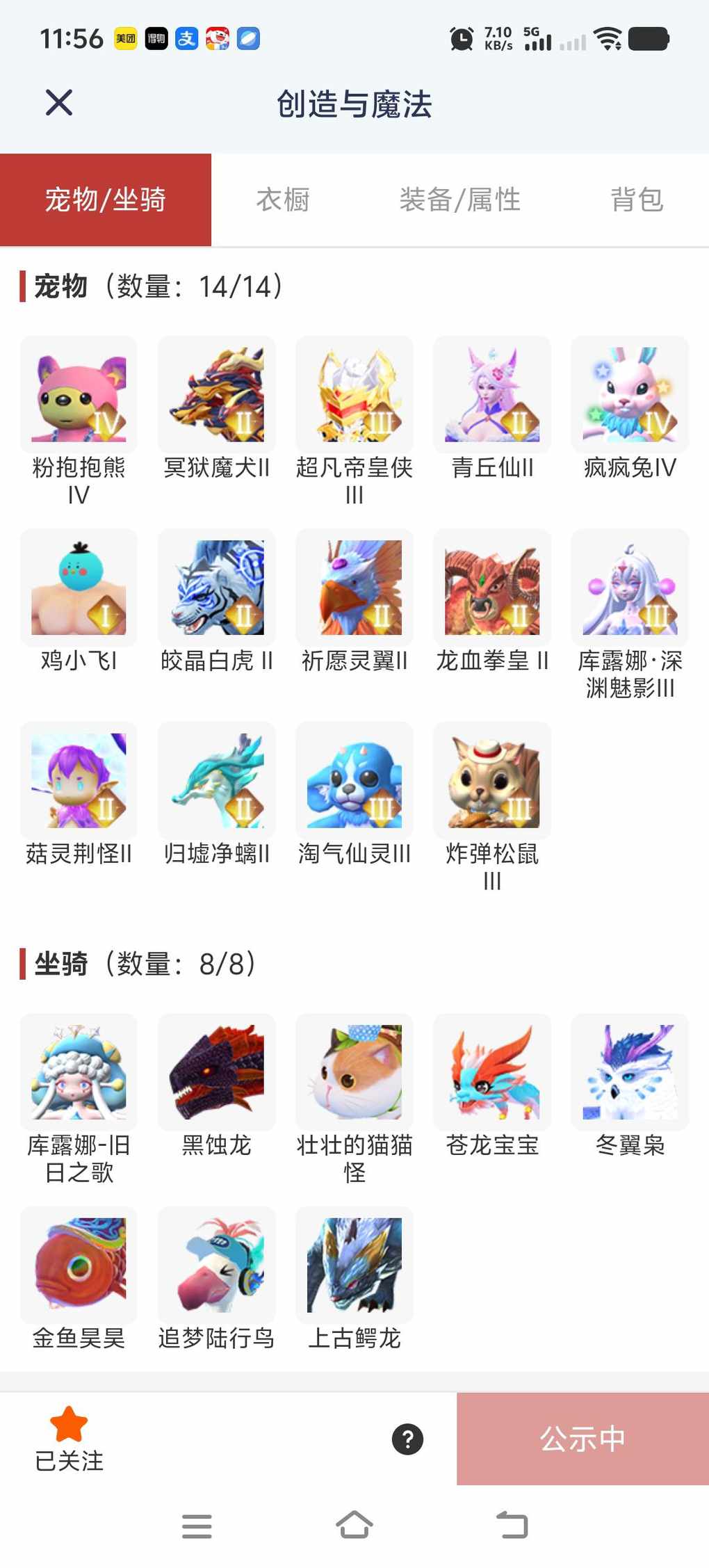Open the question mark help icon
Viewport: 709px width, 1568px height.
click(408, 1439)
